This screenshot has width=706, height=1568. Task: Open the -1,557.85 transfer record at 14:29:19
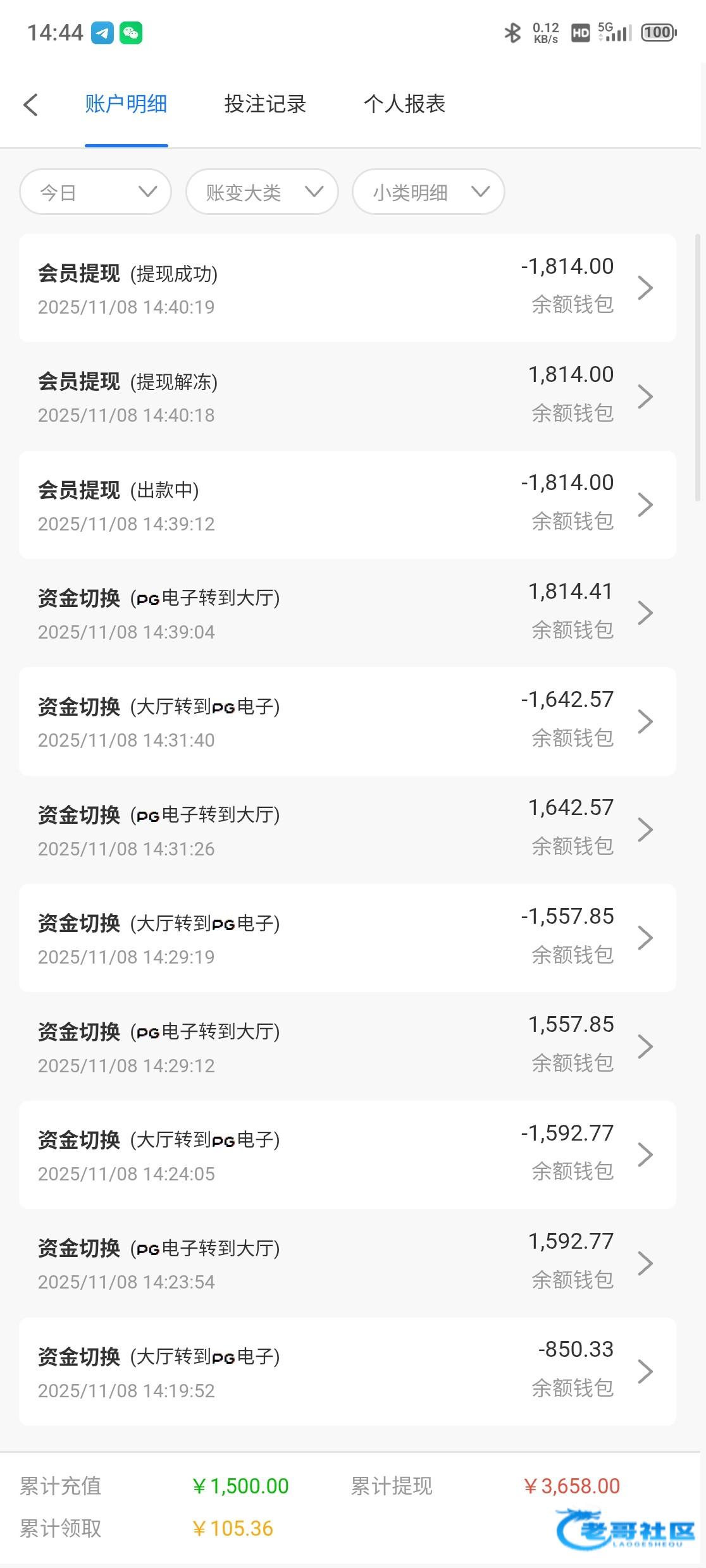coord(347,938)
